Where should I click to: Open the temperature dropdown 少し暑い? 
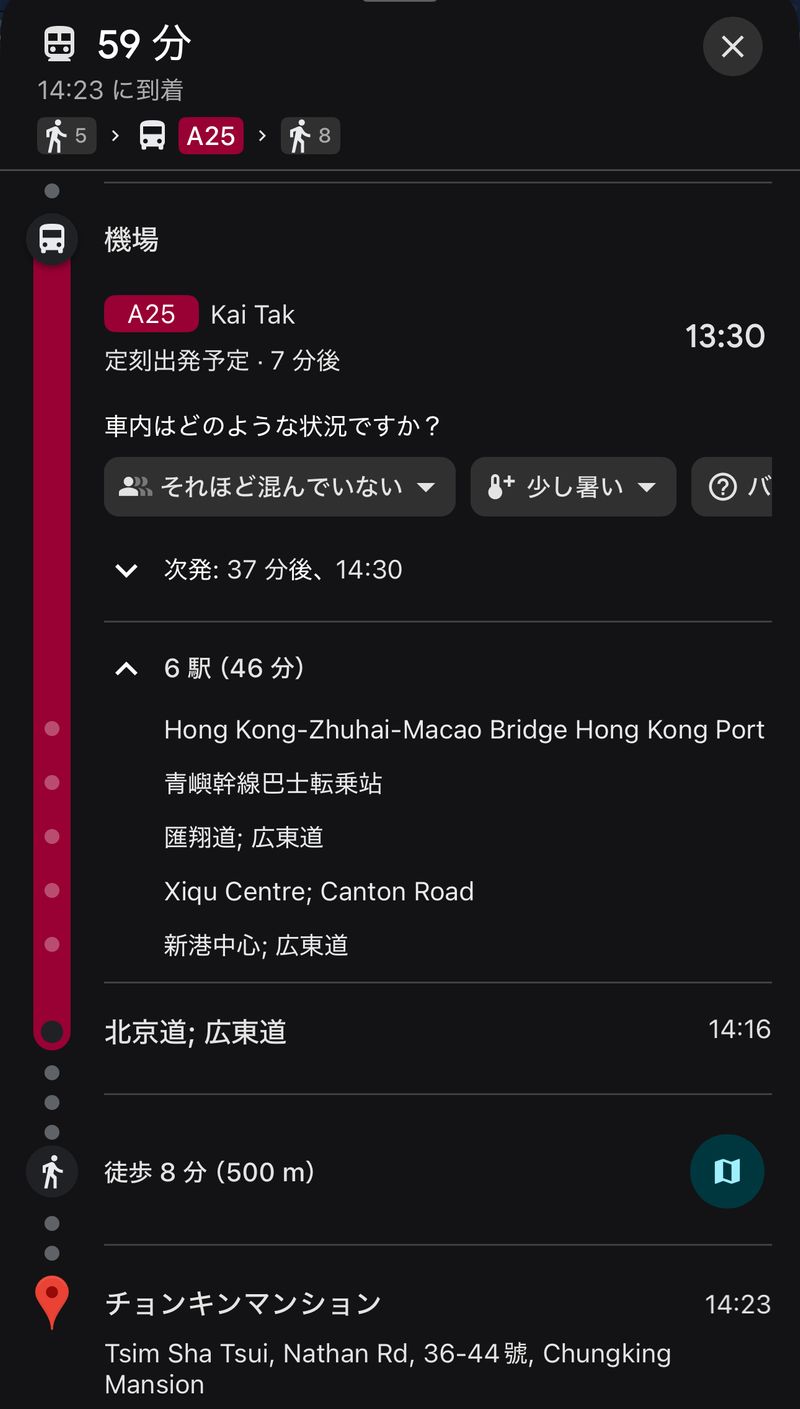click(573, 487)
